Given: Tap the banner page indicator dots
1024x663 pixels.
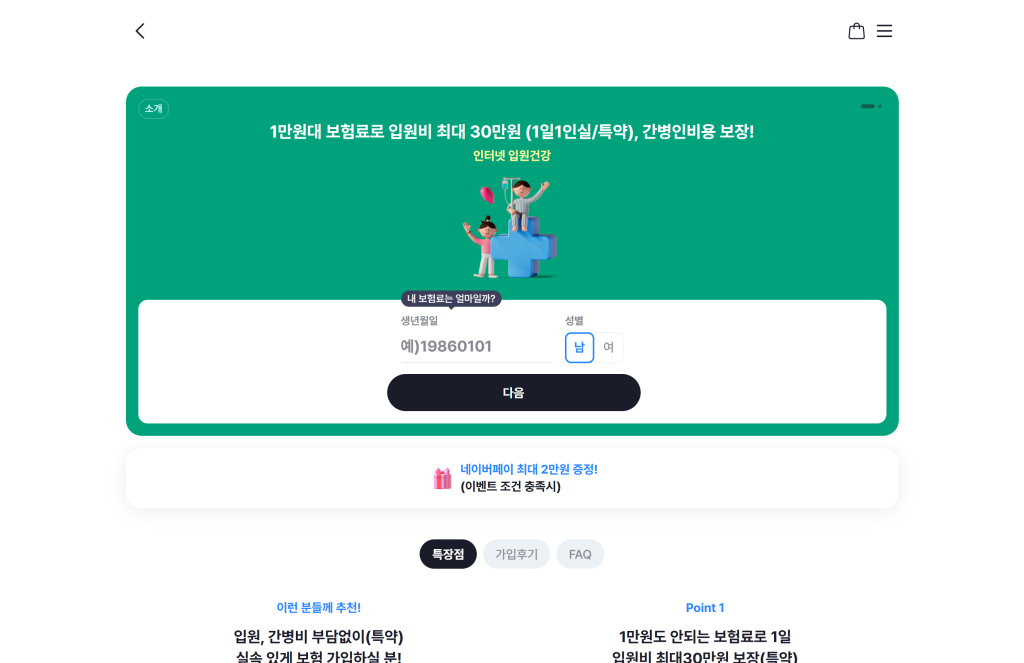Looking at the screenshot, I should (x=870, y=106).
